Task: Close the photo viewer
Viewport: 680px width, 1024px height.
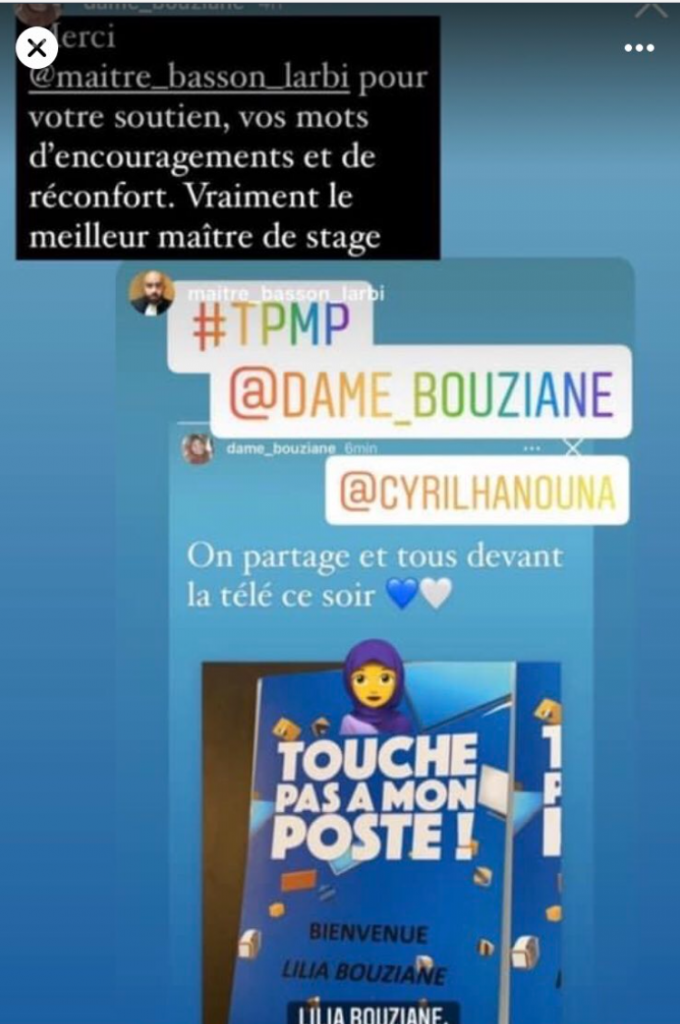Action: coord(37,47)
